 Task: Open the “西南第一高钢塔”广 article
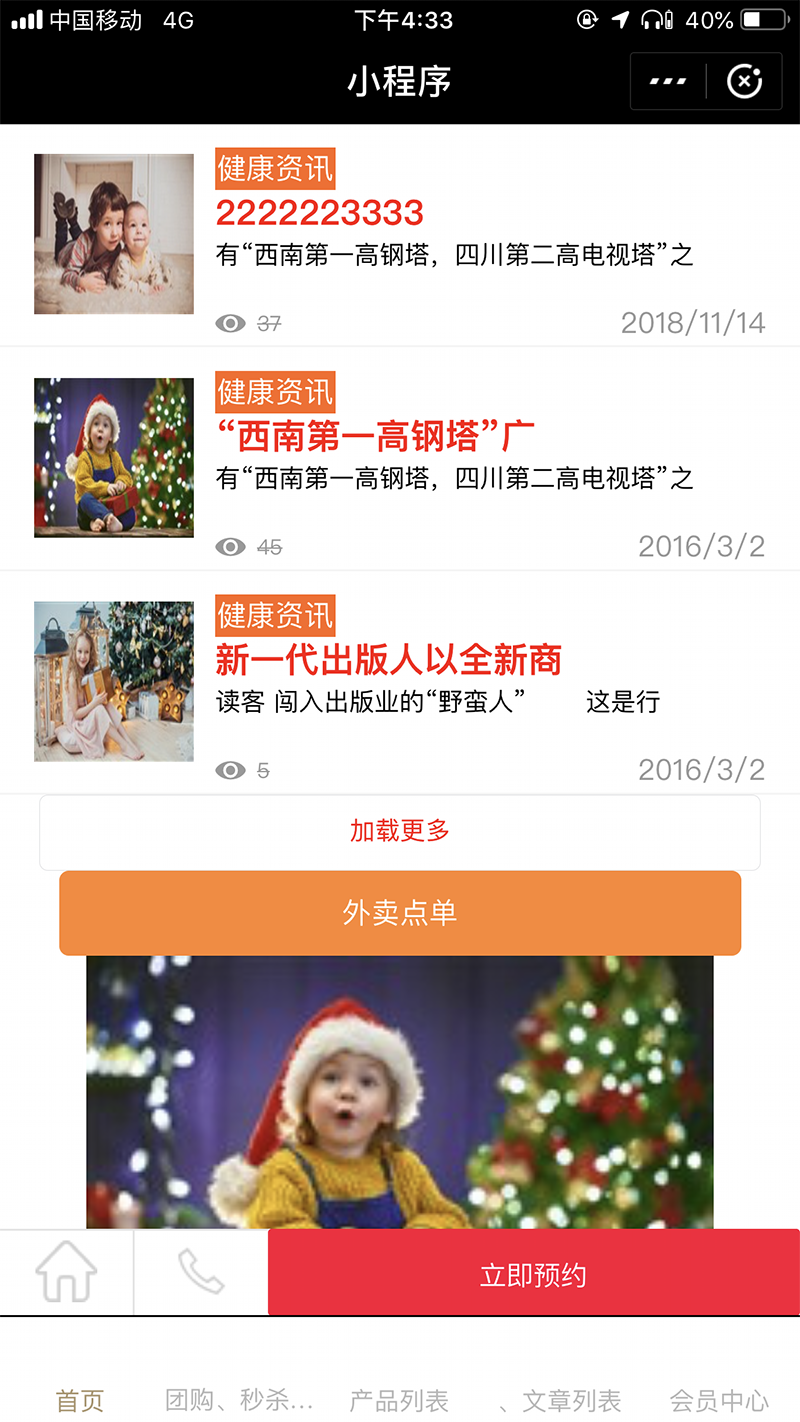click(x=375, y=437)
